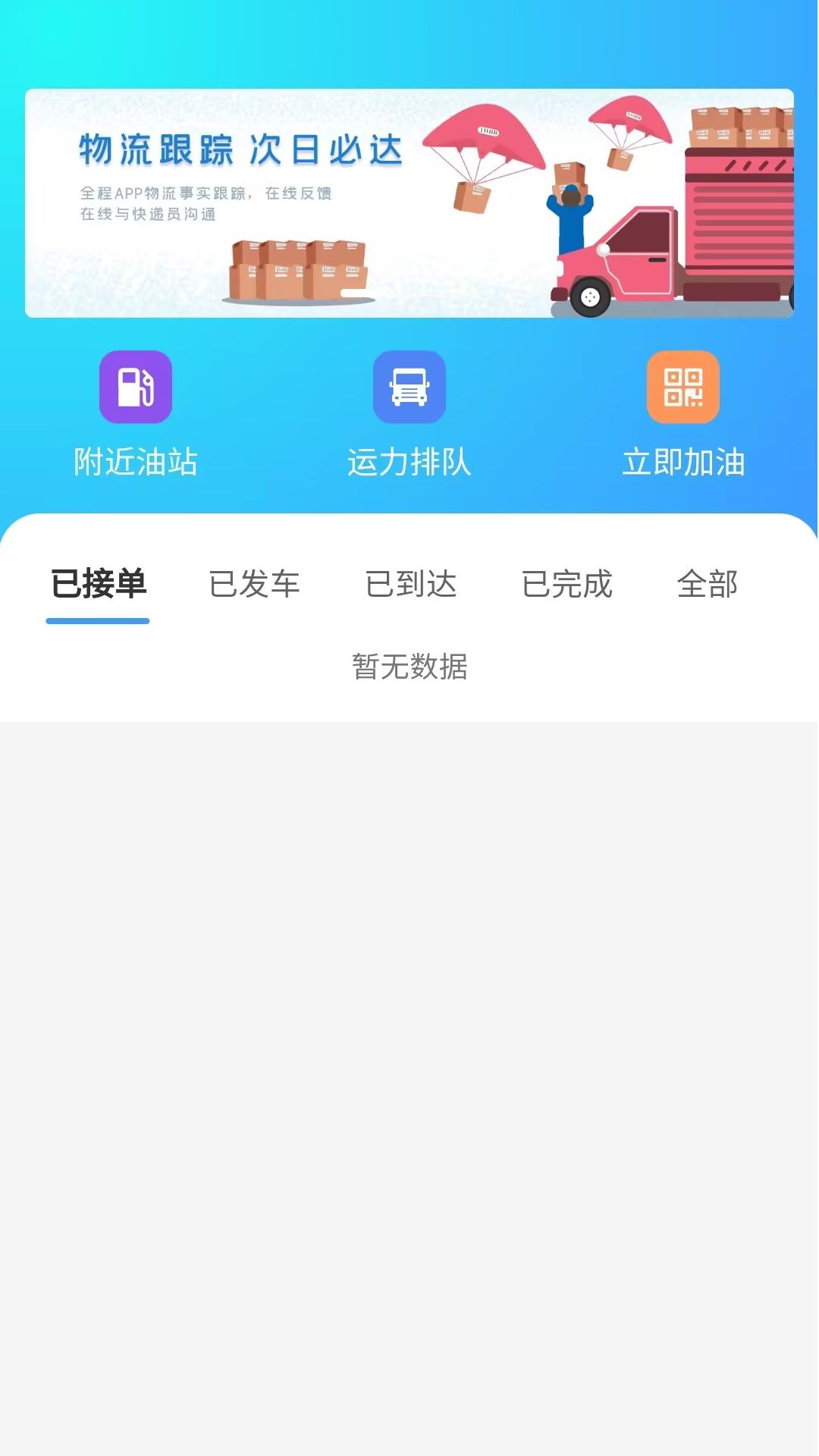819x1456 pixels.
Task: Click the blue tab underline indicator
Action: [x=97, y=620]
